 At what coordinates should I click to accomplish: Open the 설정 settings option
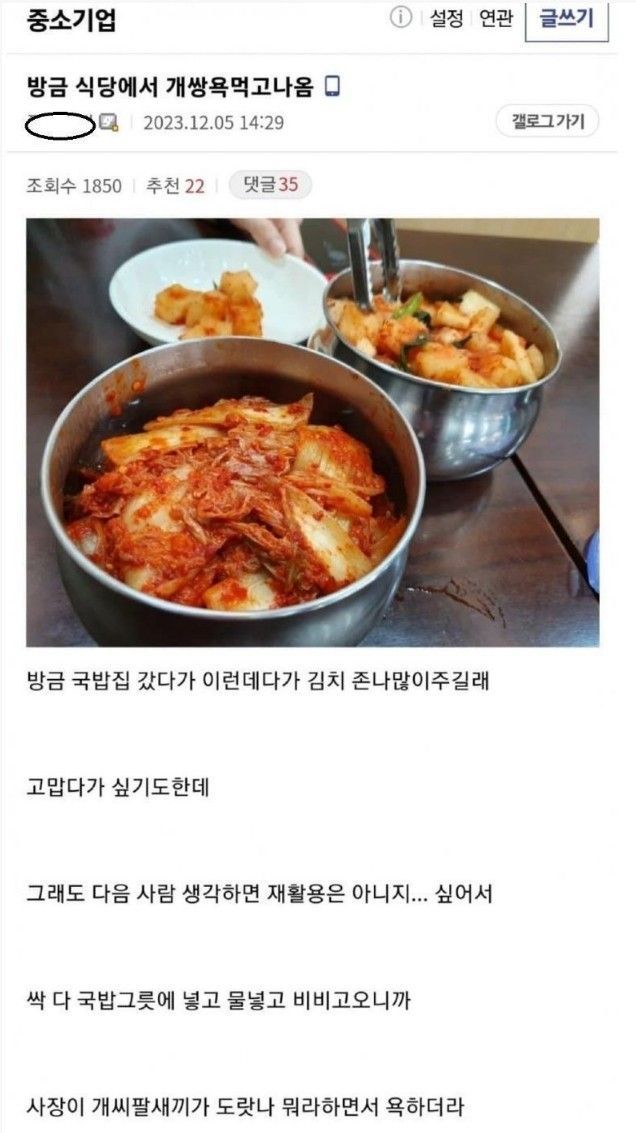446,18
